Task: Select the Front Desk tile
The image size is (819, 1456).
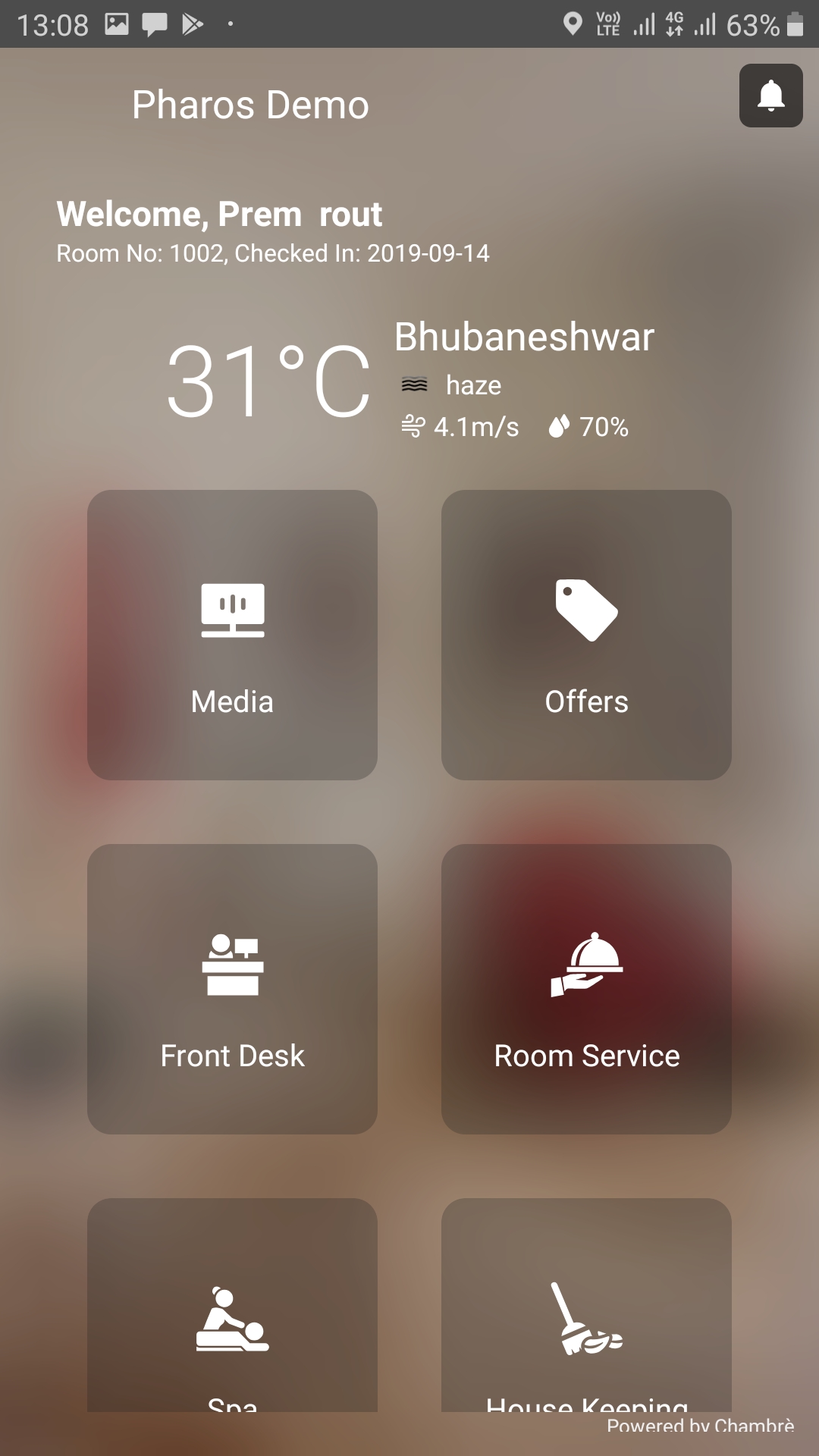Action: [x=232, y=989]
